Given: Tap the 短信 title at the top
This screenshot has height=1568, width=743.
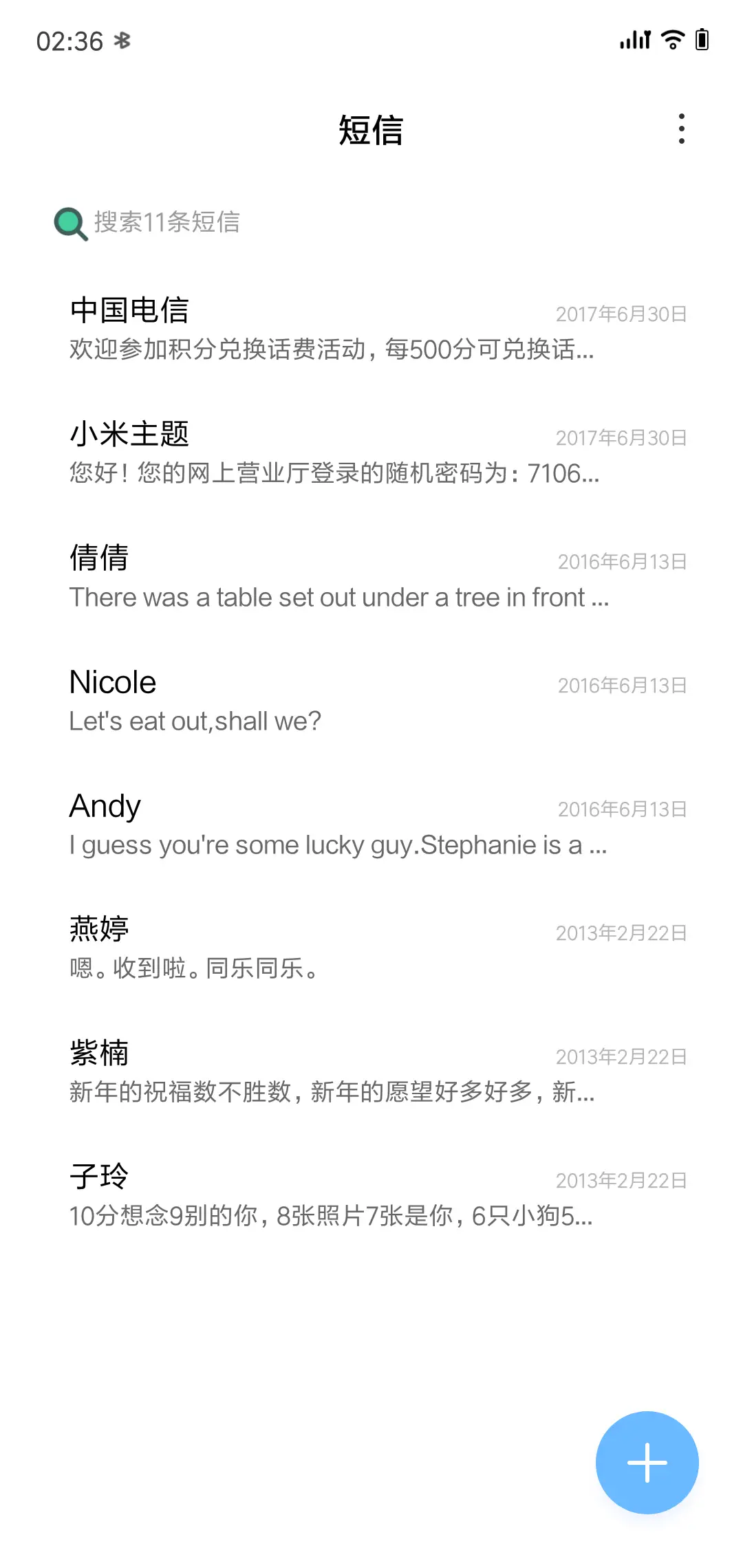Looking at the screenshot, I should click(371, 131).
